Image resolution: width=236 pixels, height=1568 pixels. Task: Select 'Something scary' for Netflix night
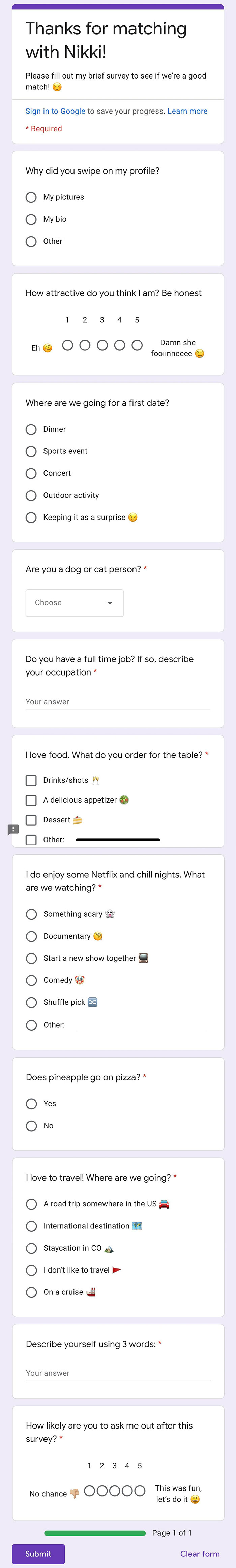pyautogui.click(x=31, y=914)
